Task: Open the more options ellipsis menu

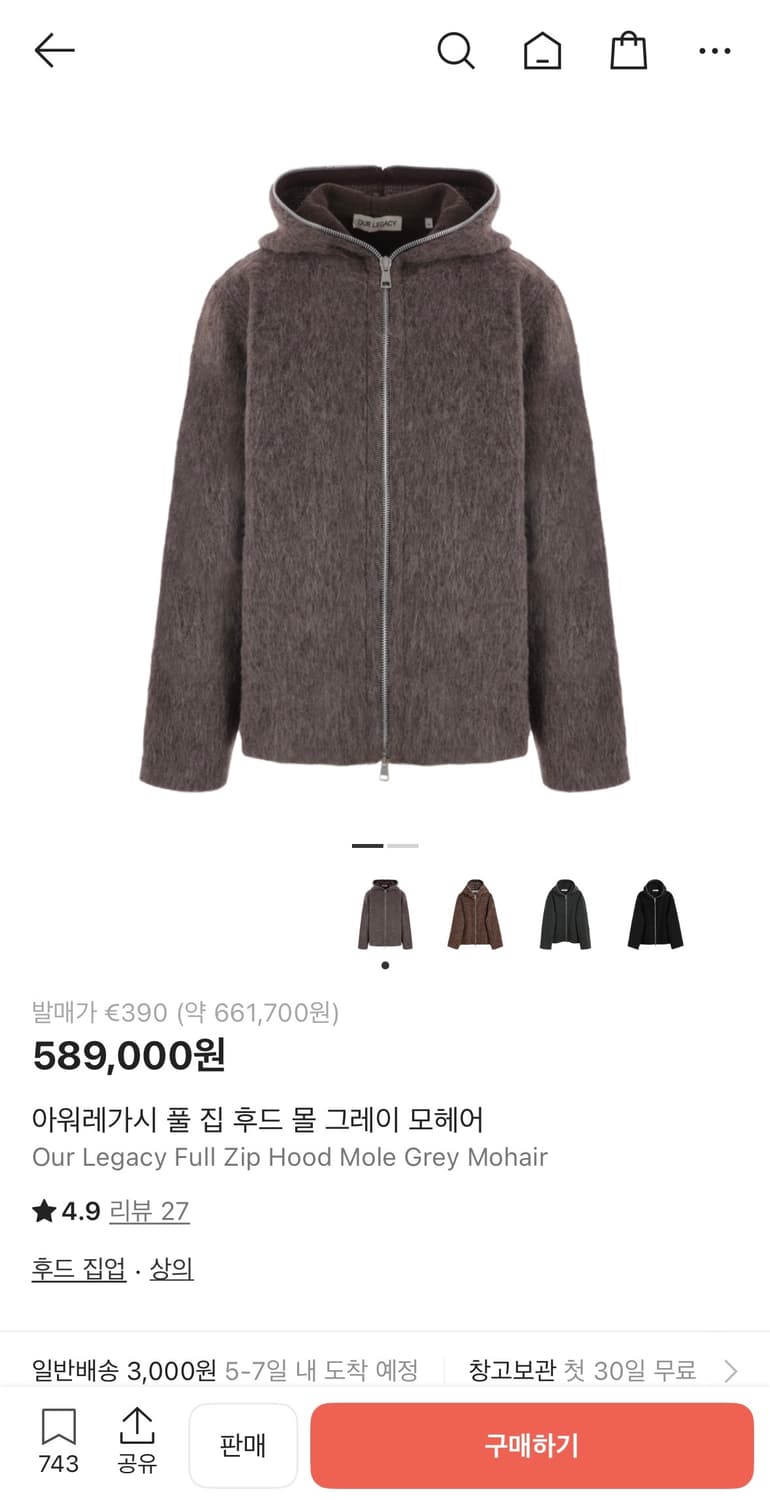Action: tap(714, 50)
